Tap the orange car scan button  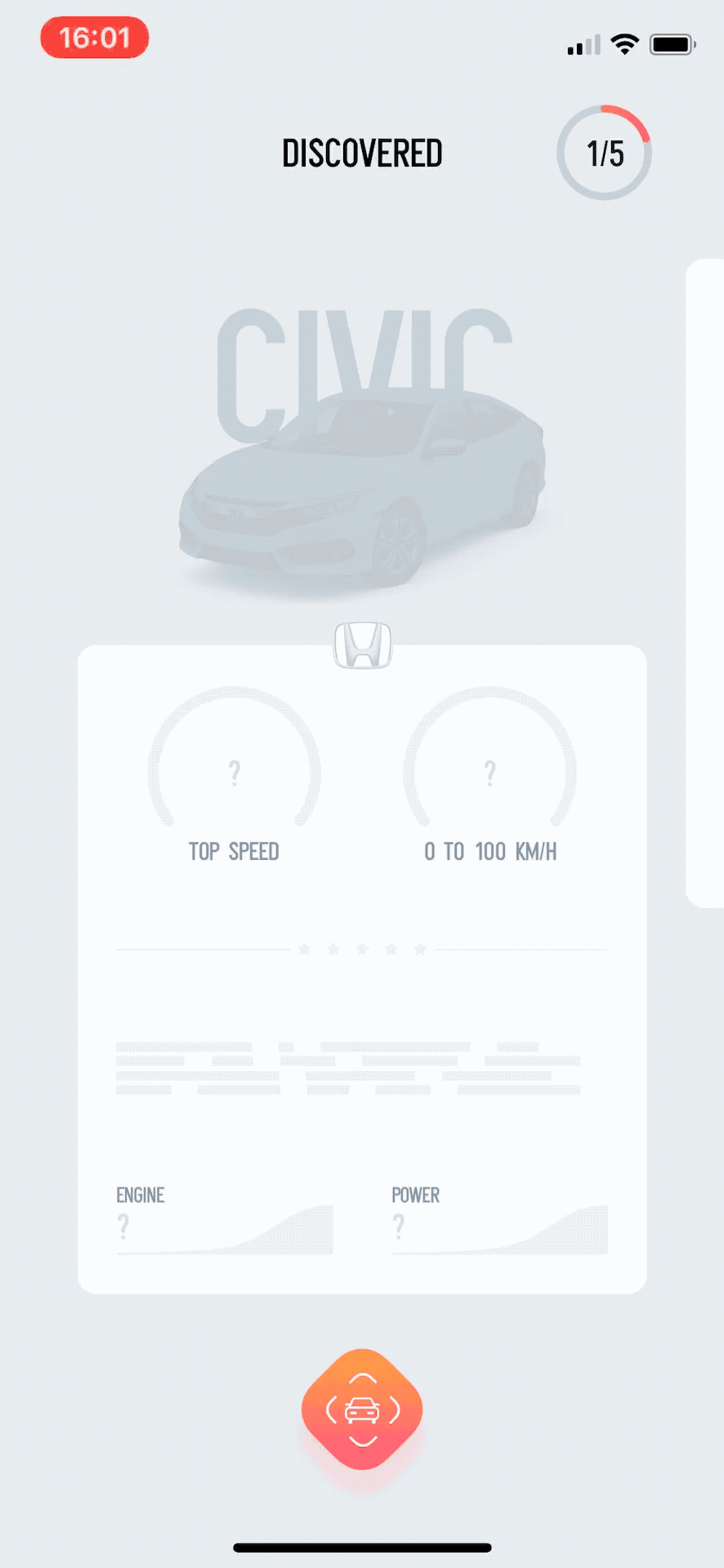[x=362, y=1409]
